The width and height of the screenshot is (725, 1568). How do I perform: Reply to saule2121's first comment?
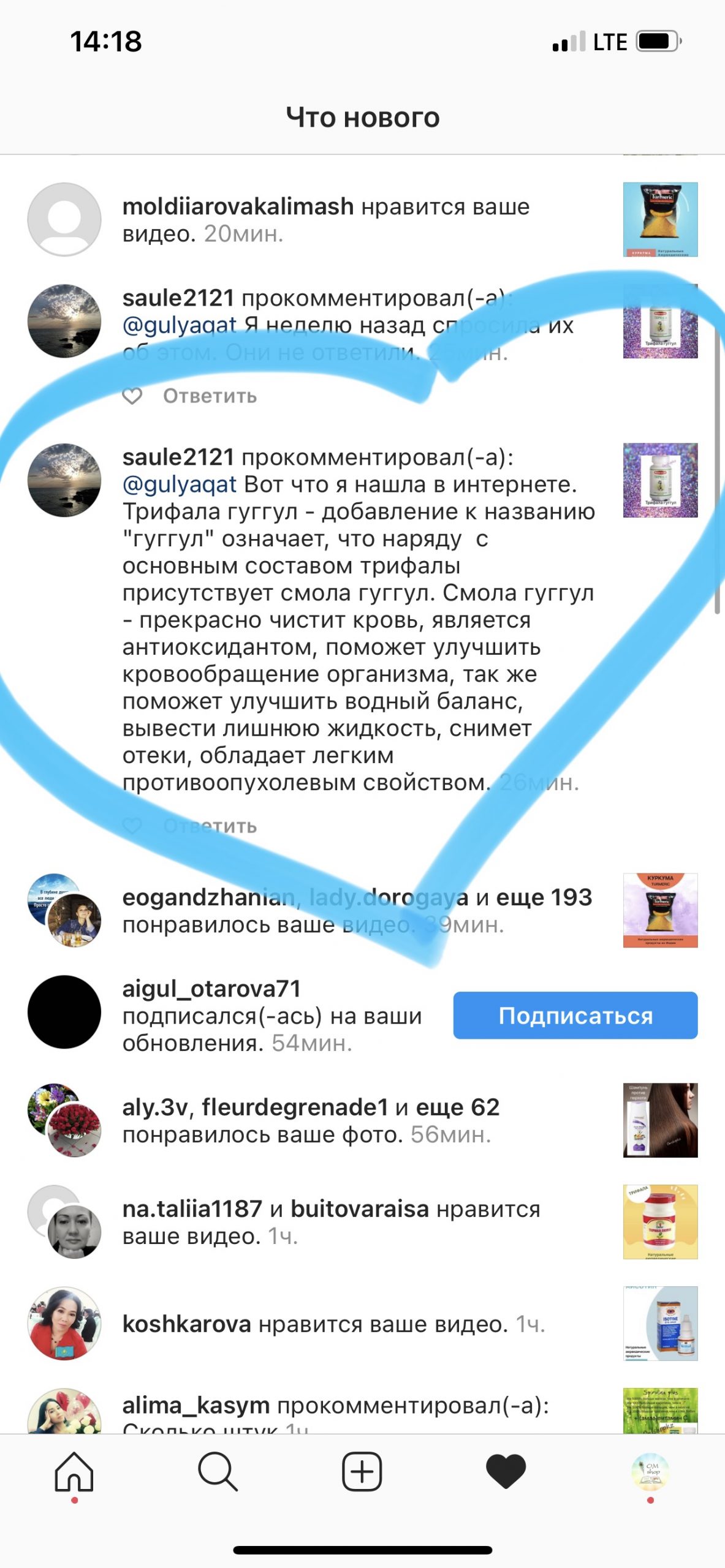(x=210, y=396)
